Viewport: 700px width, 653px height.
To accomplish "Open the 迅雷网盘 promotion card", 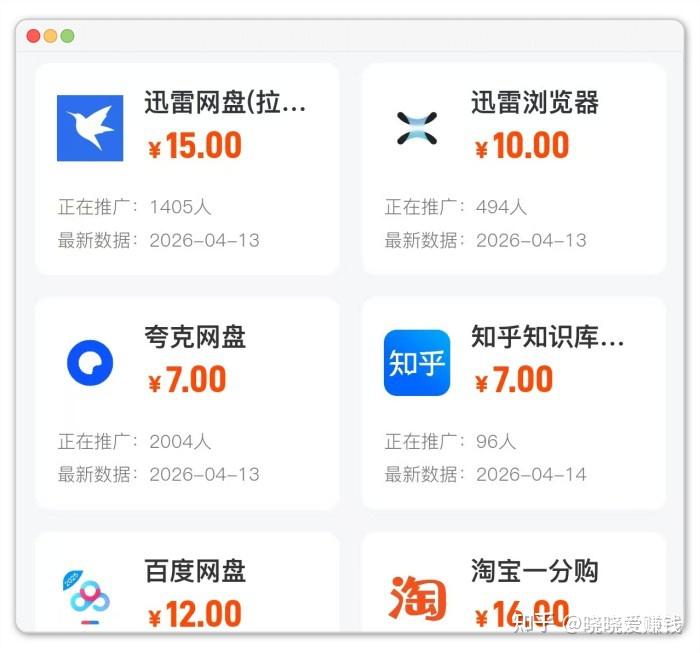I will click(x=187, y=168).
